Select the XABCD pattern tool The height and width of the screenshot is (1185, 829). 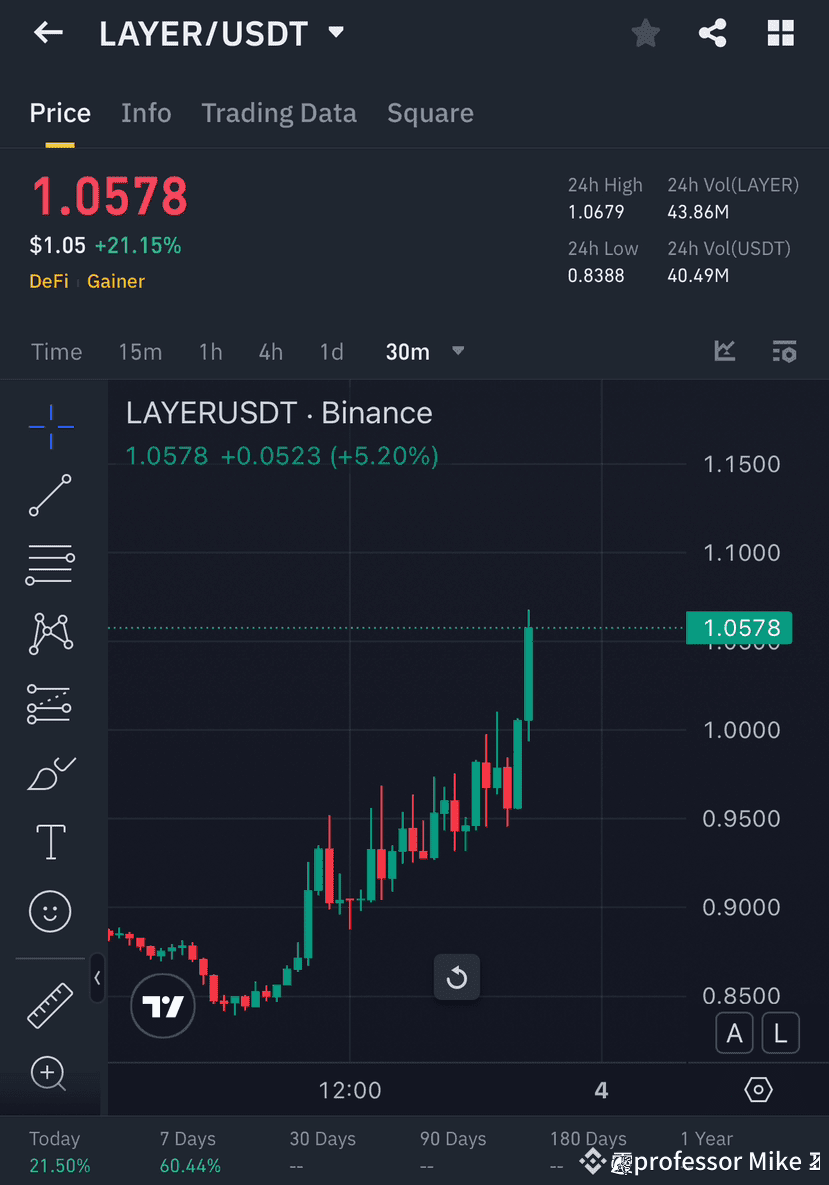(x=50, y=634)
